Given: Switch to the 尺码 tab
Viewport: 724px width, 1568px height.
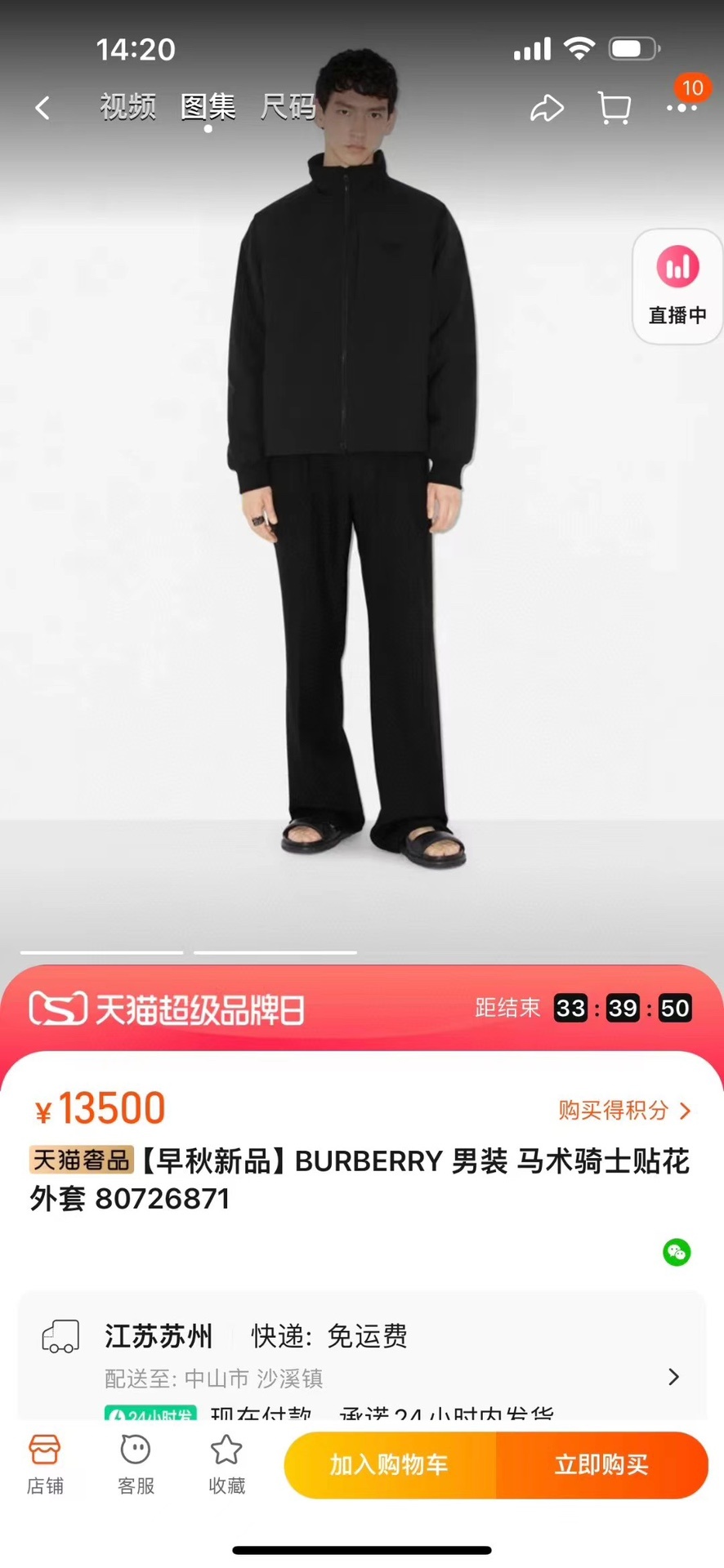Looking at the screenshot, I should [288, 107].
